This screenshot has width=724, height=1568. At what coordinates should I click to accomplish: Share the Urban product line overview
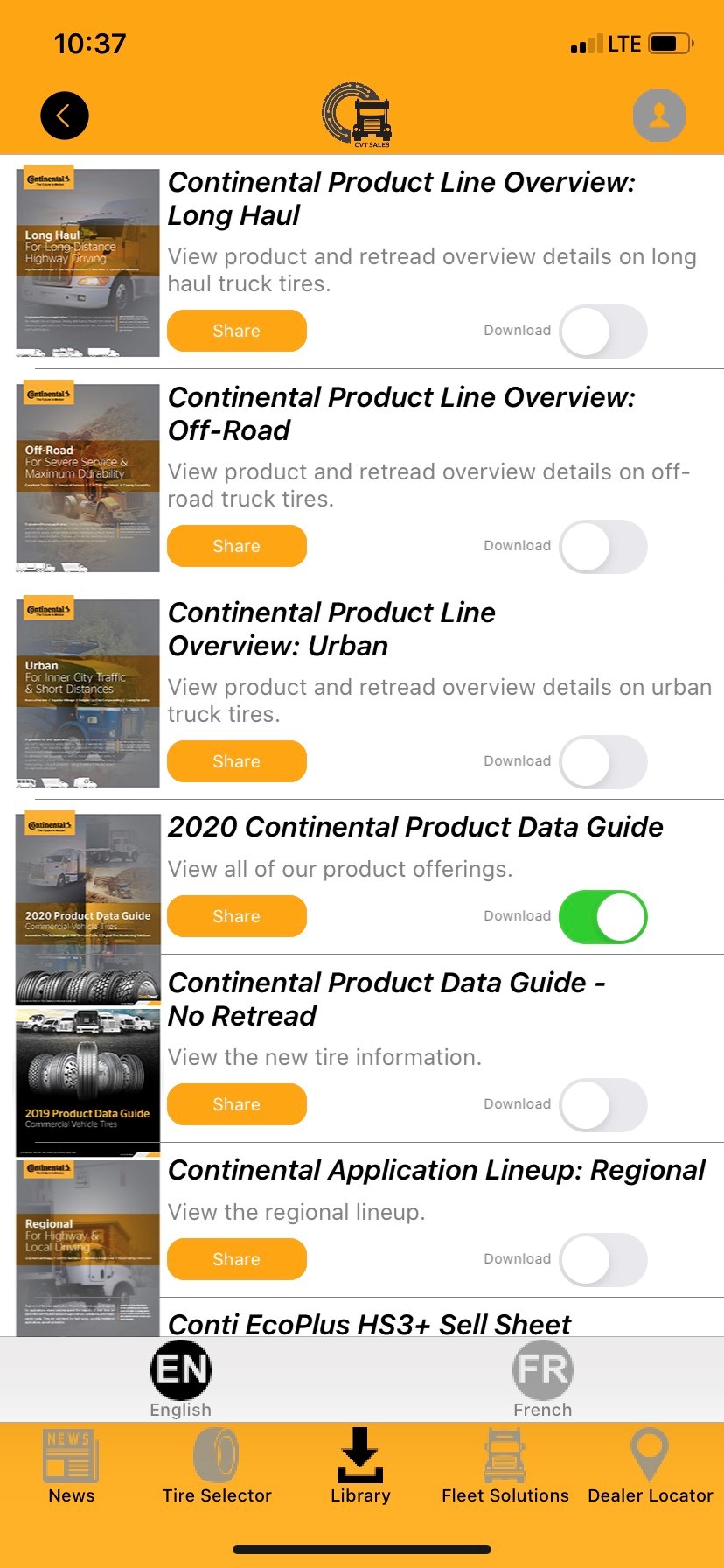(x=236, y=761)
